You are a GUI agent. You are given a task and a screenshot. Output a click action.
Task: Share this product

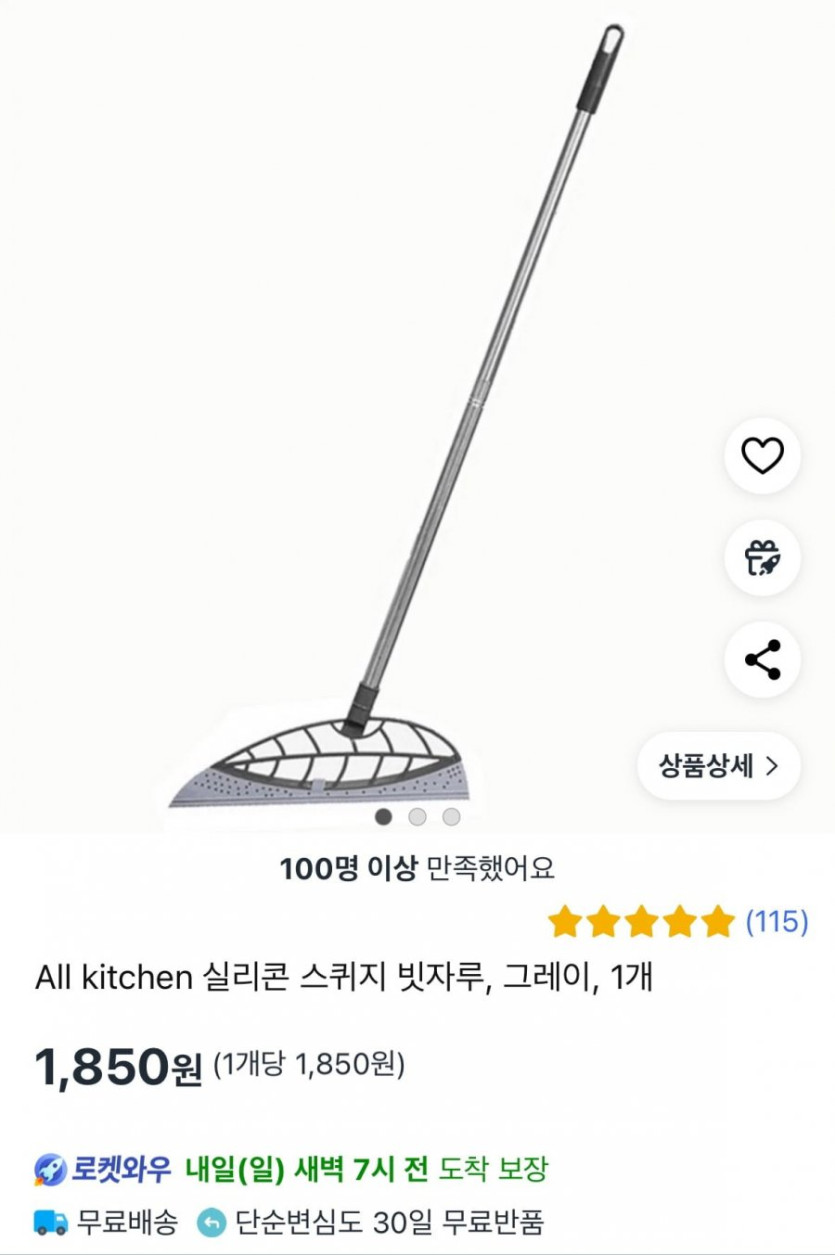(x=762, y=660)
